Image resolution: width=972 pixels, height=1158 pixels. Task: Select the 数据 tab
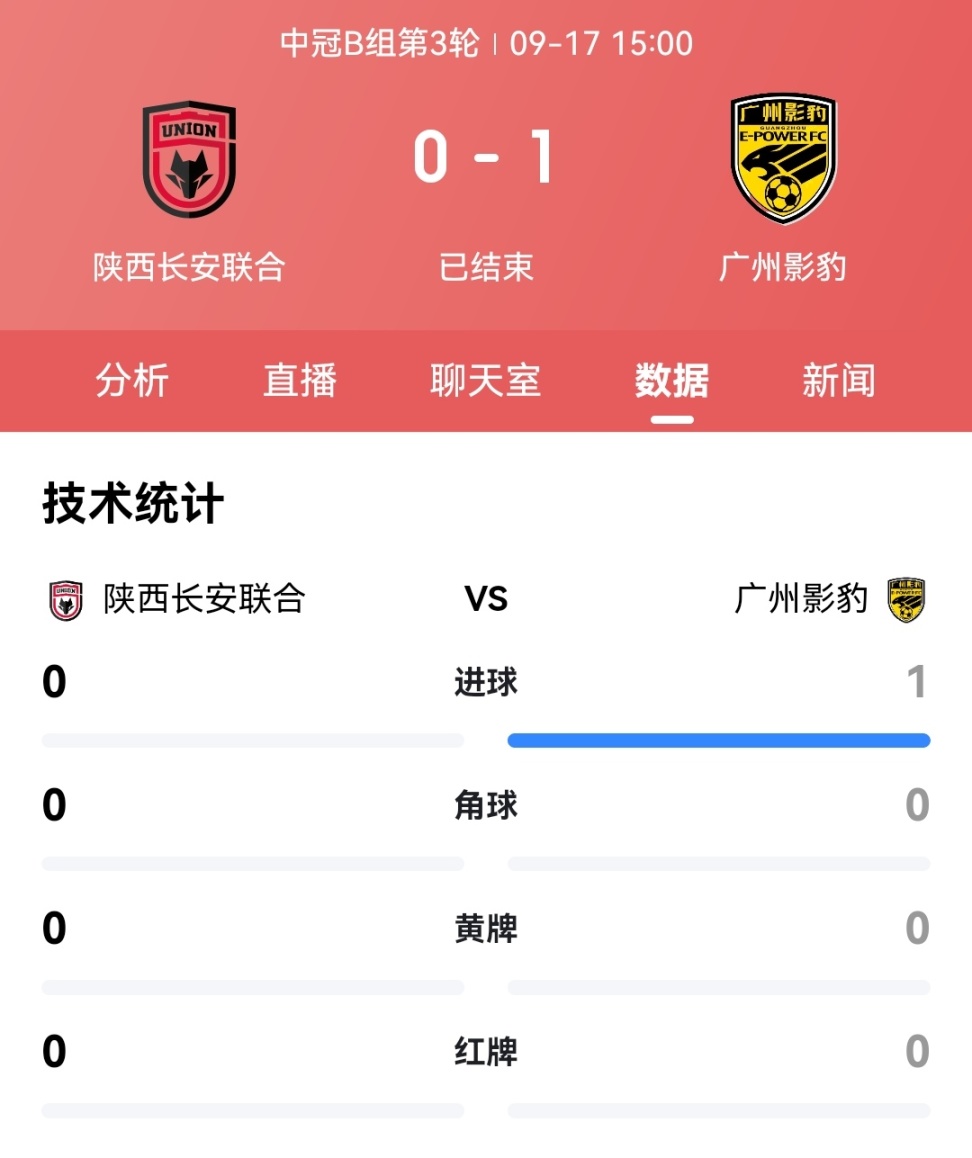pos(671,381)
